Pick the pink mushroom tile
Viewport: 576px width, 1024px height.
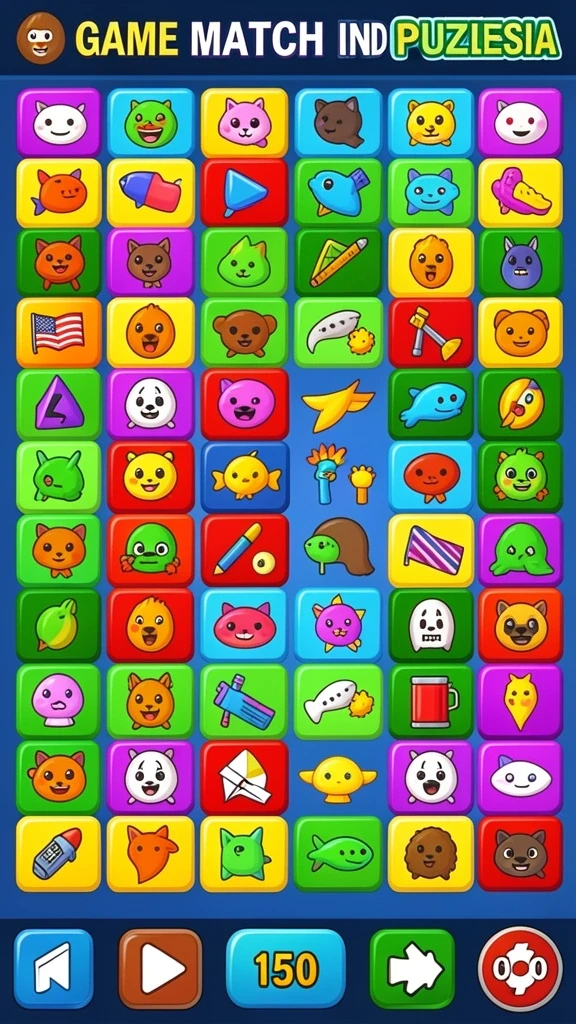[x=59, y=701]
